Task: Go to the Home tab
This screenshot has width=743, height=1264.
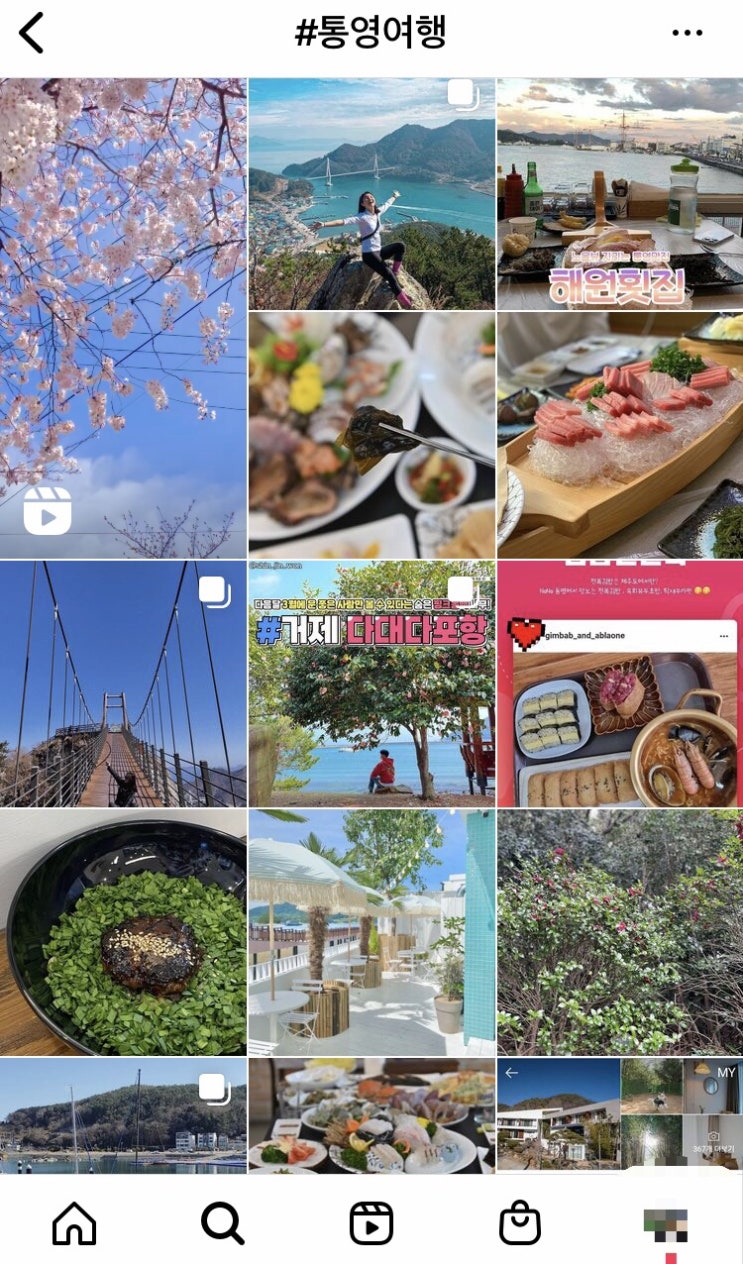Action: [x=74, y=1223]
